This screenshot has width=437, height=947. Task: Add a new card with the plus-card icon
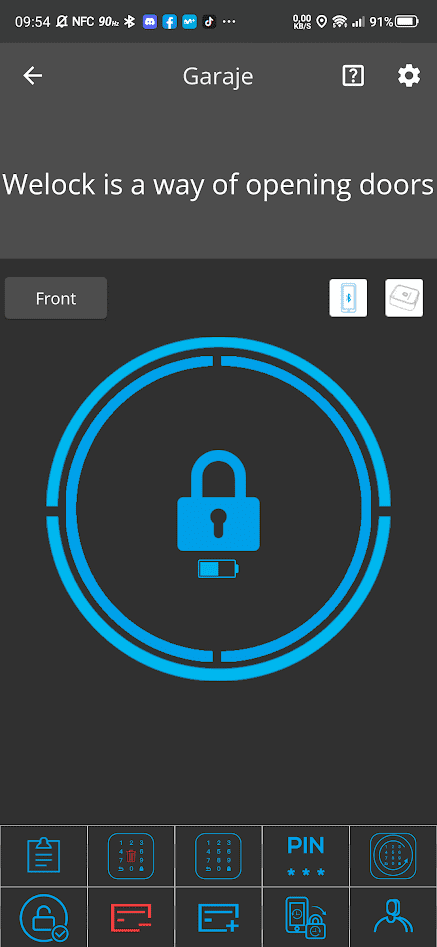tap(218, 917)
